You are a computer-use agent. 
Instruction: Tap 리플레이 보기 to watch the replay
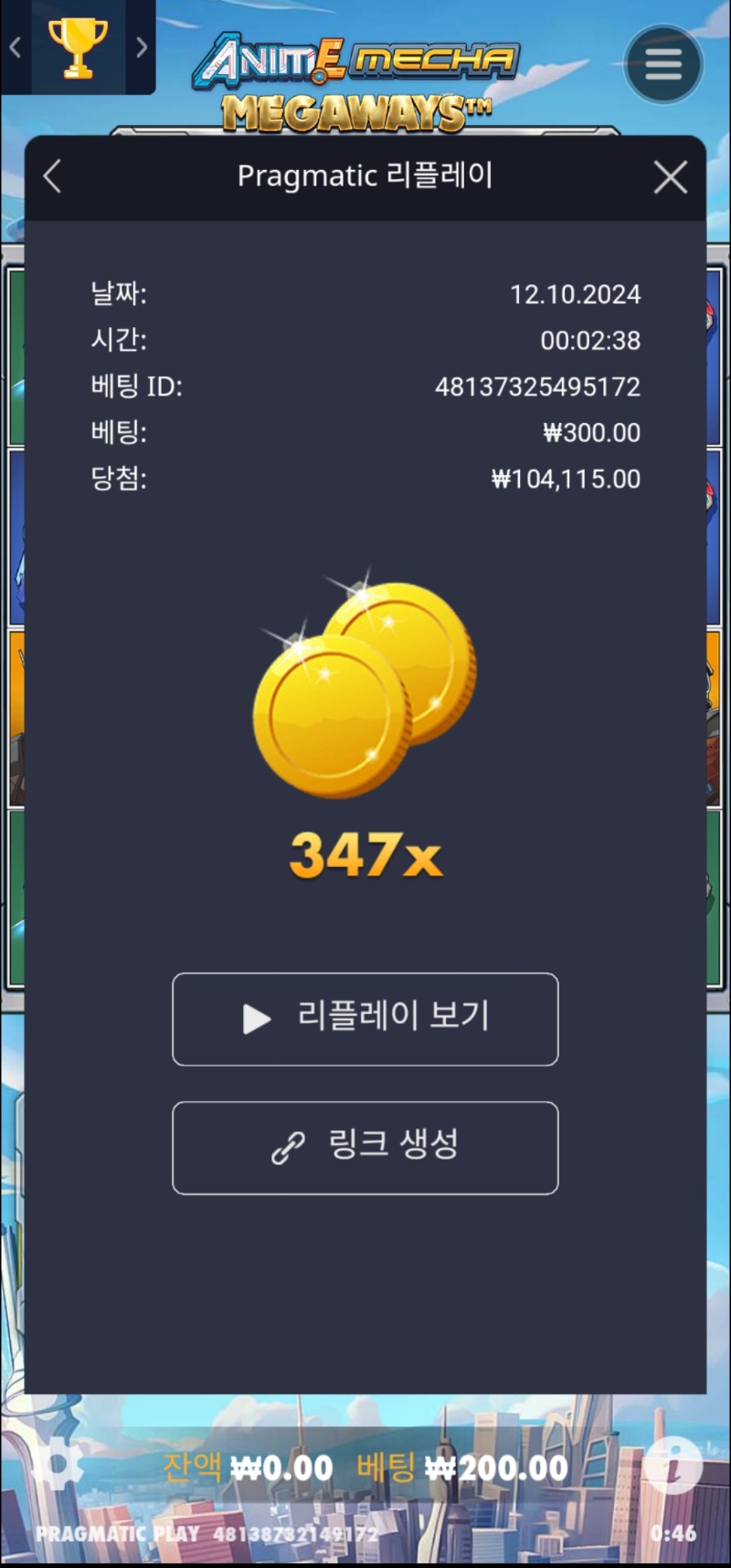pos(365,1019)
